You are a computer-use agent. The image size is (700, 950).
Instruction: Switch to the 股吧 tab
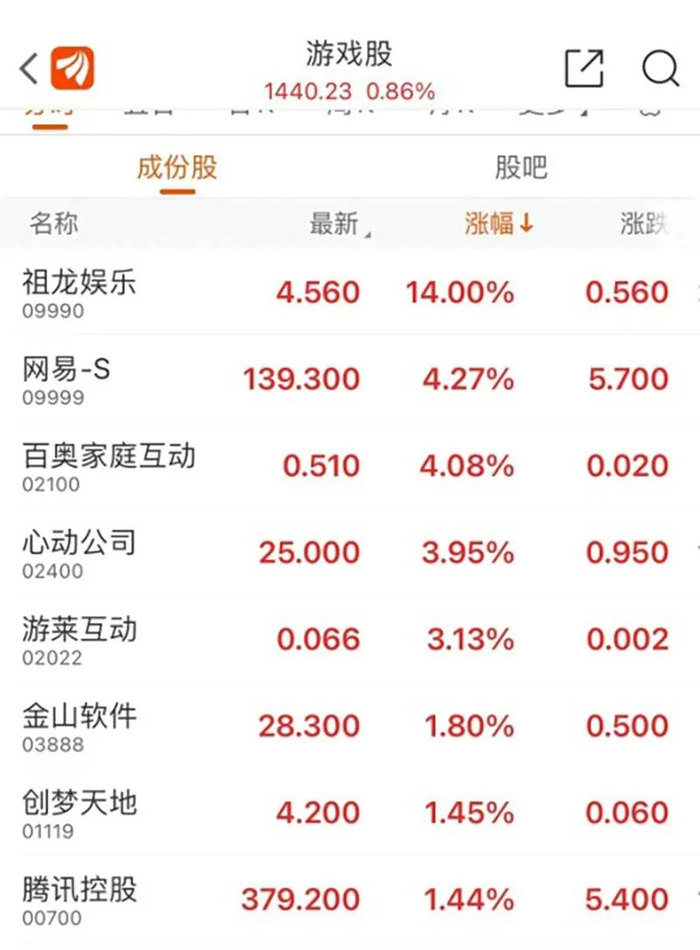[521, 167]
